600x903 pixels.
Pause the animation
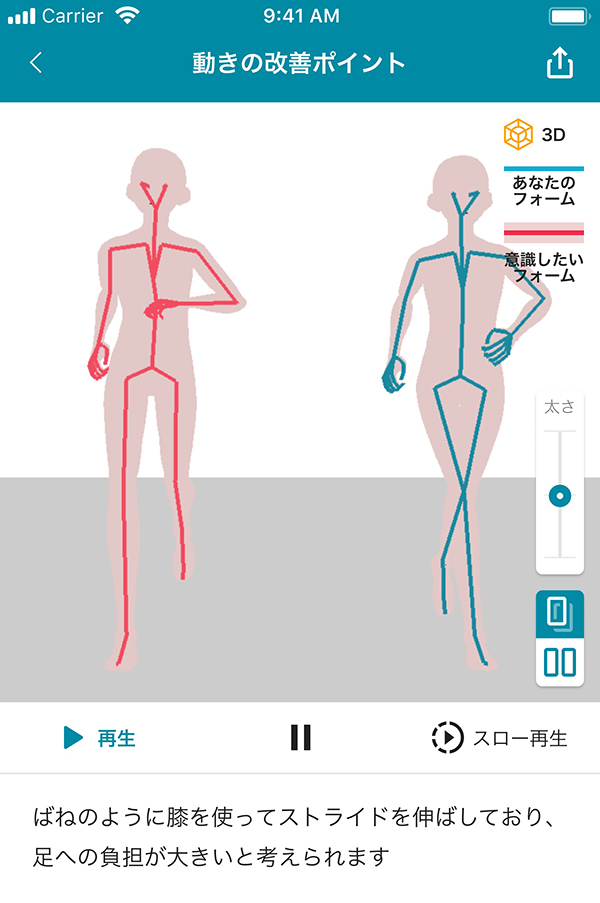[x=300, y=738]
